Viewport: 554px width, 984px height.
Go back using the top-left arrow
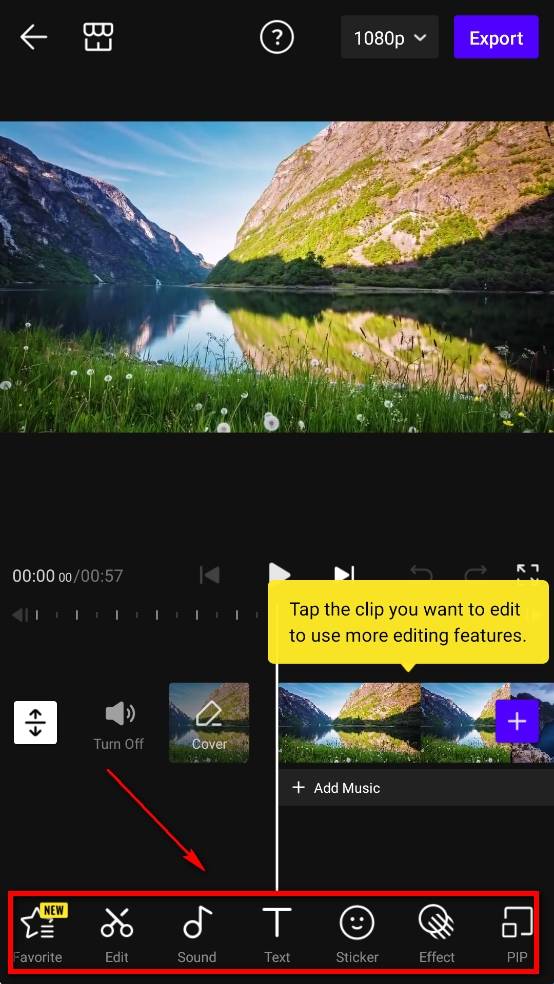[x=33, y=38]
